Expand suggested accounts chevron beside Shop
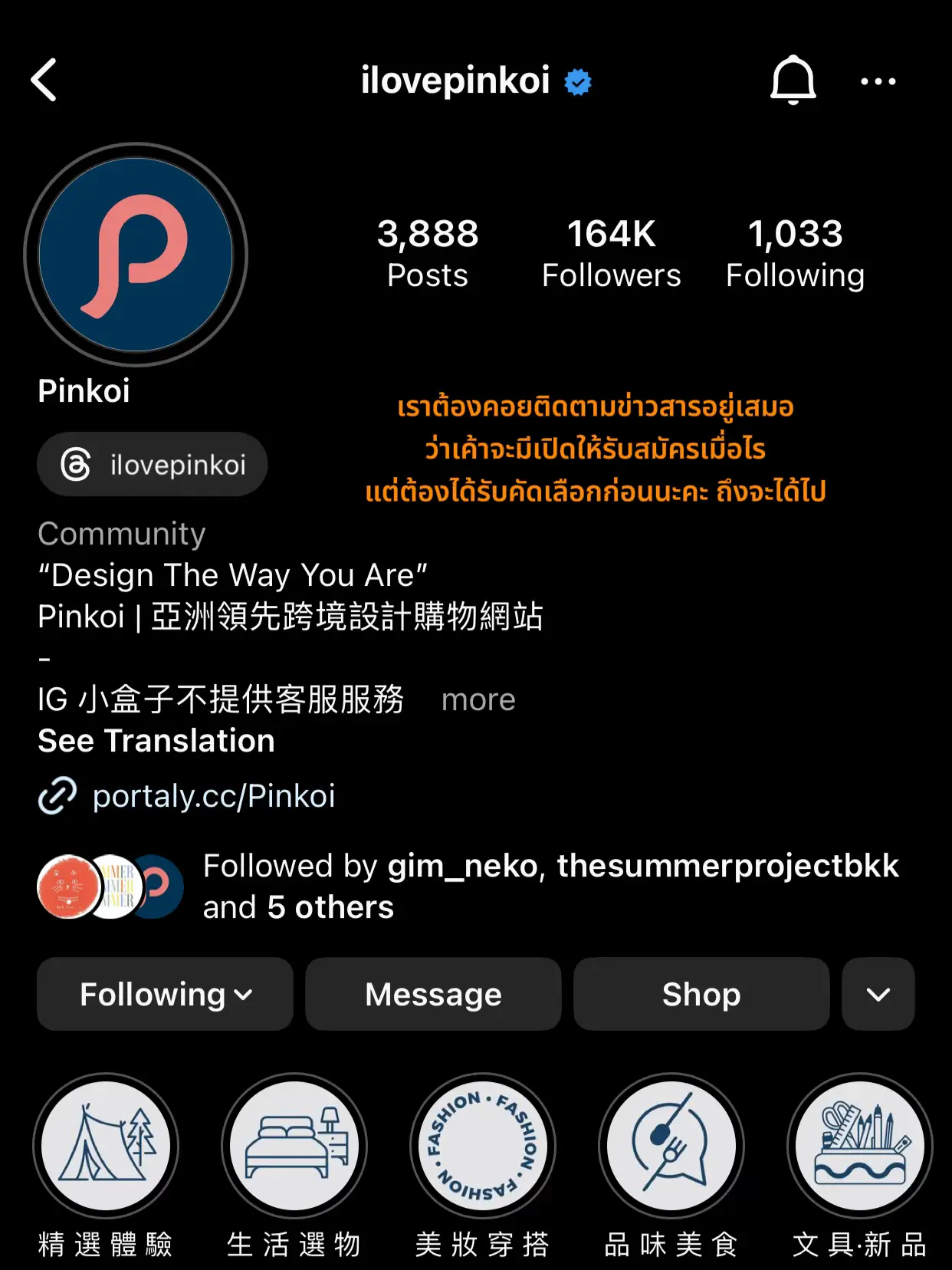Viewport: 952px width, 1270px height. pyautogui.click(x=878, y=994)
